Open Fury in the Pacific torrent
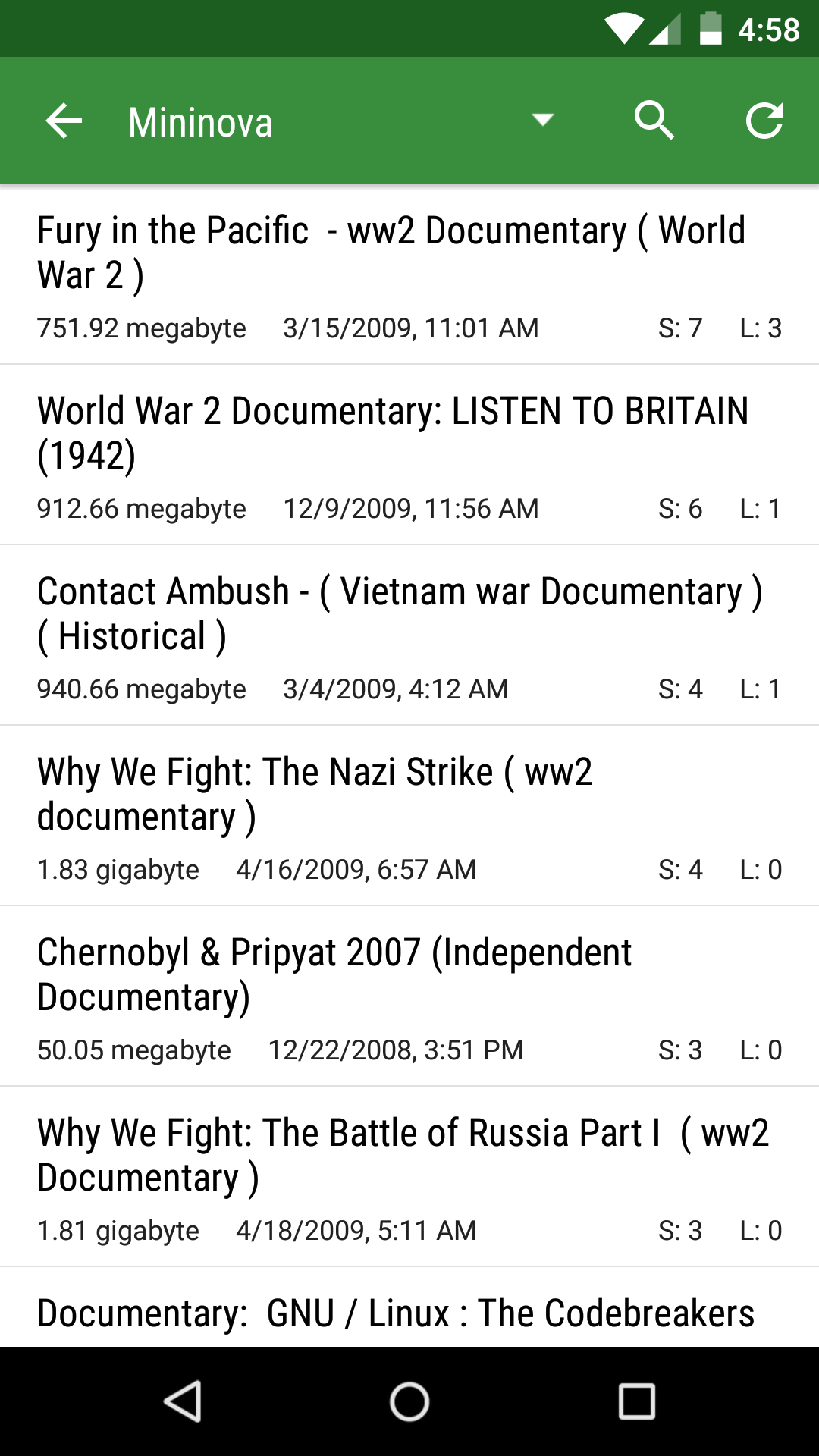The height and width of the screenshot is (1456, 819). [x=409, y=275]
